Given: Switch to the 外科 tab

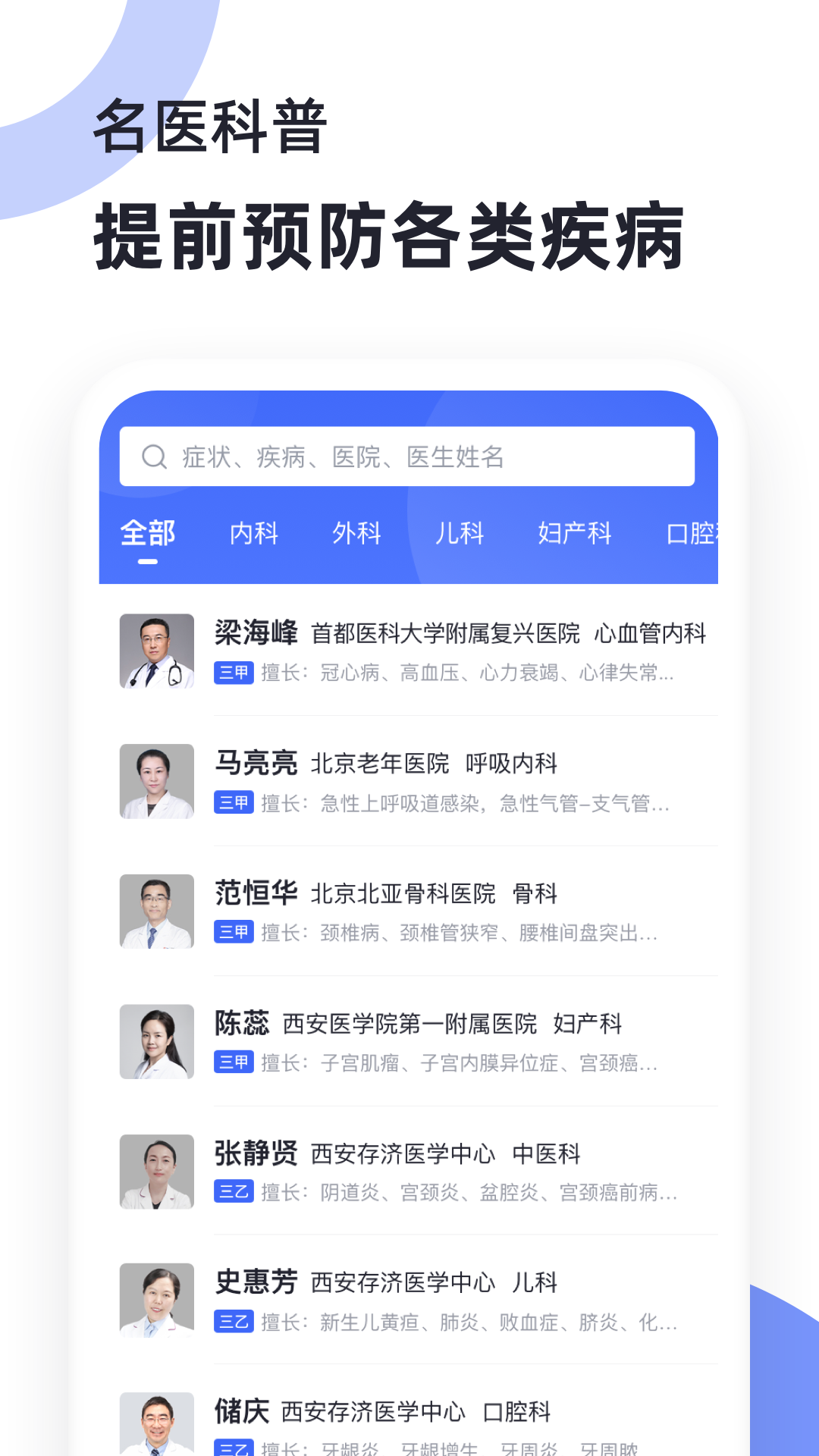Looking at the screenshot, I should pos(357,533).
